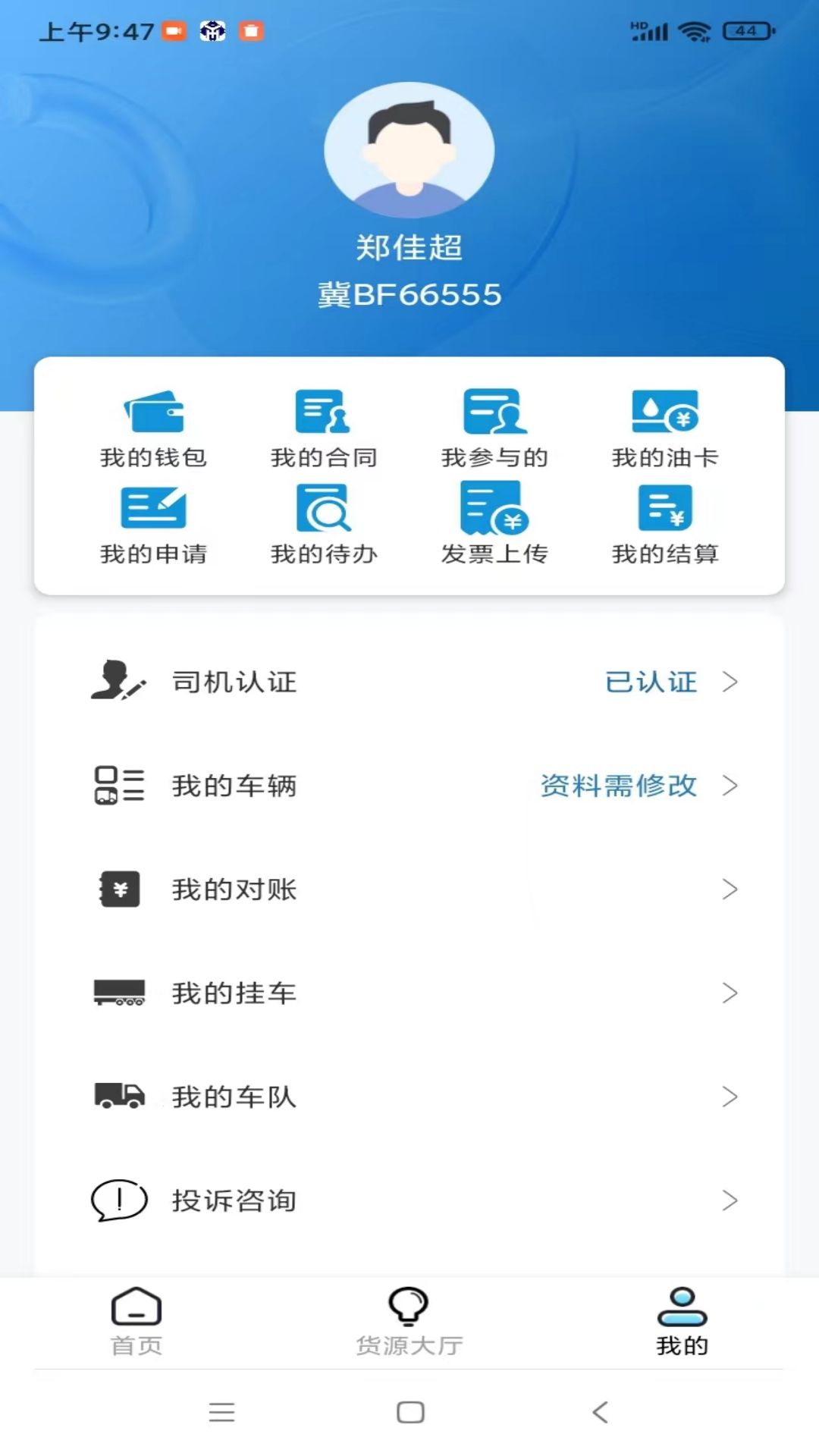Open the 已认证 status link
This screenshot has width=819, height=1456.
651,682
